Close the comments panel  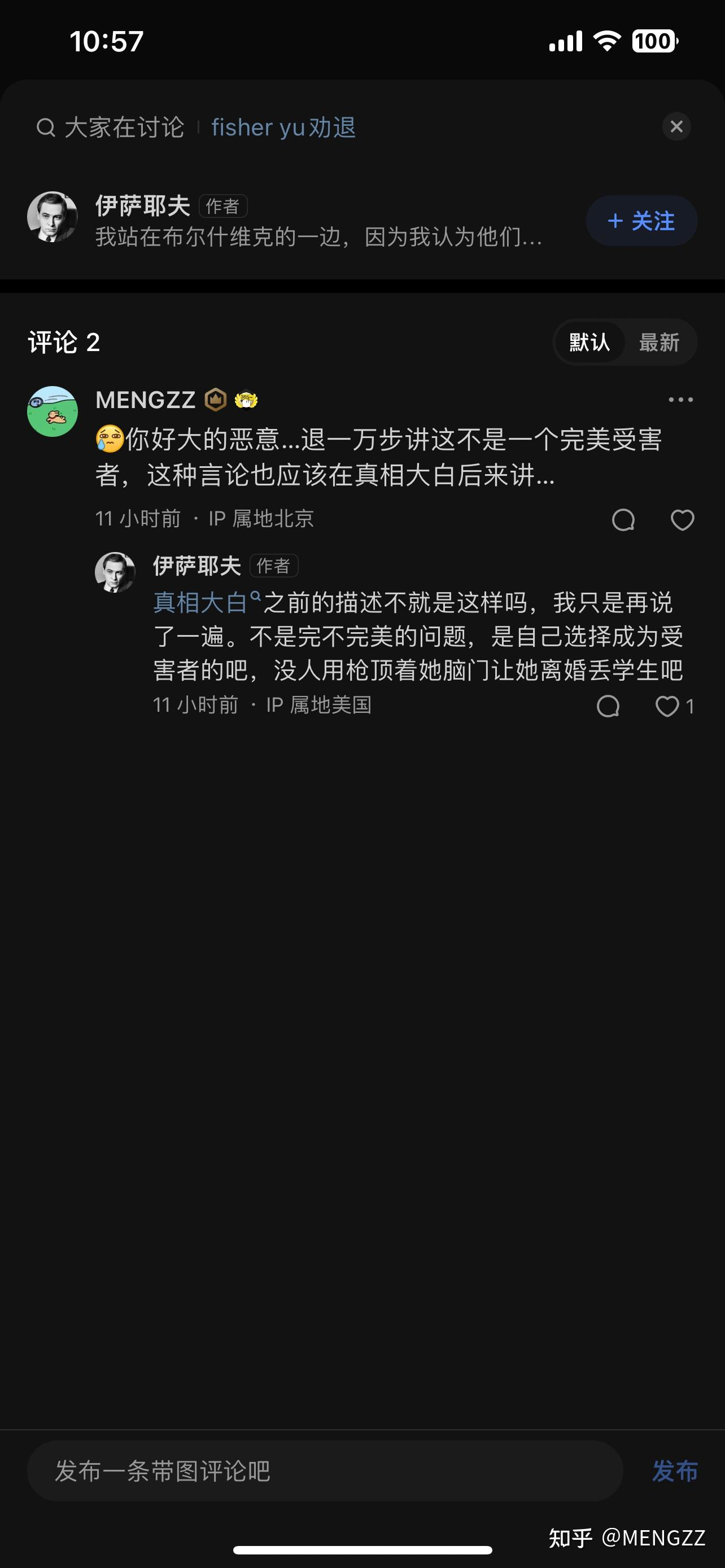click(676, 126)
